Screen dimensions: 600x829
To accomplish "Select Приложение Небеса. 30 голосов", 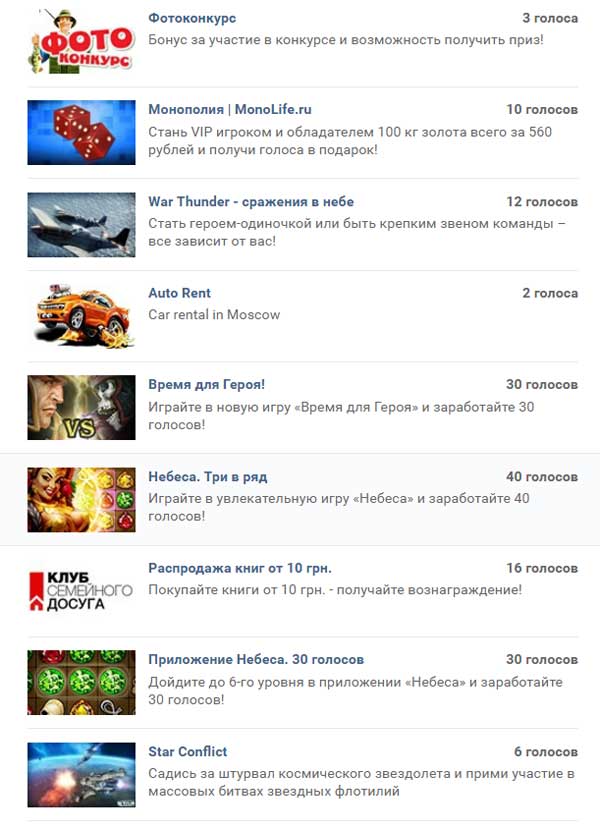I will [x=255, y=660].
